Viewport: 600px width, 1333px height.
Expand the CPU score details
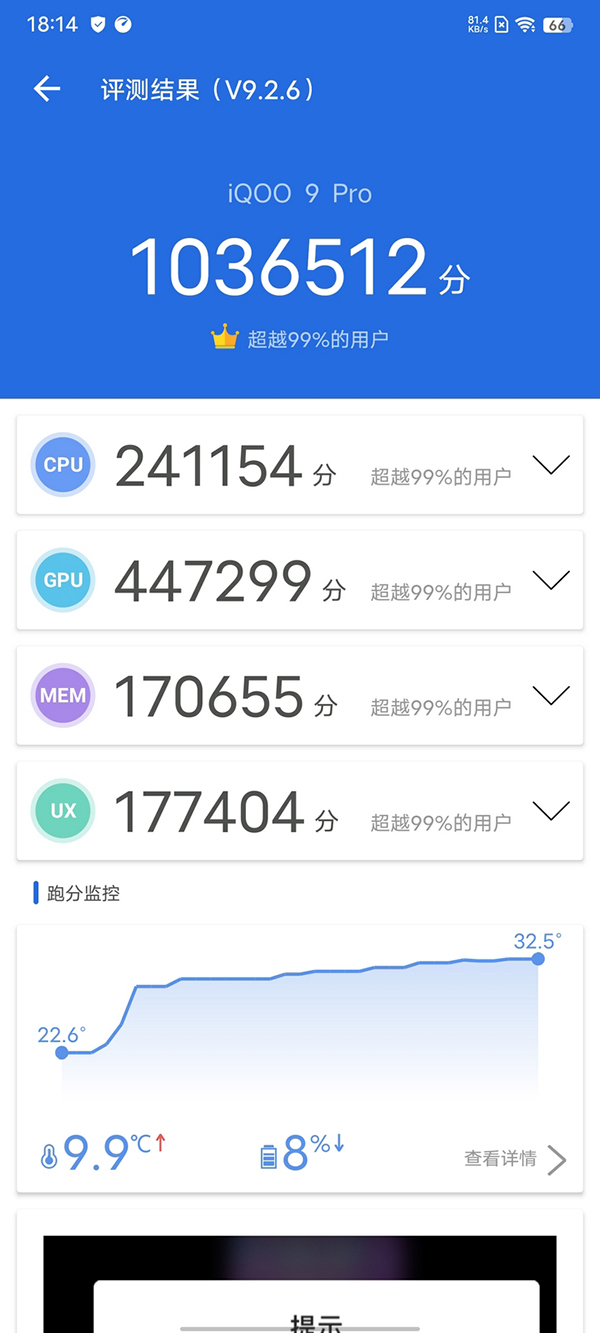coord(551,465)
